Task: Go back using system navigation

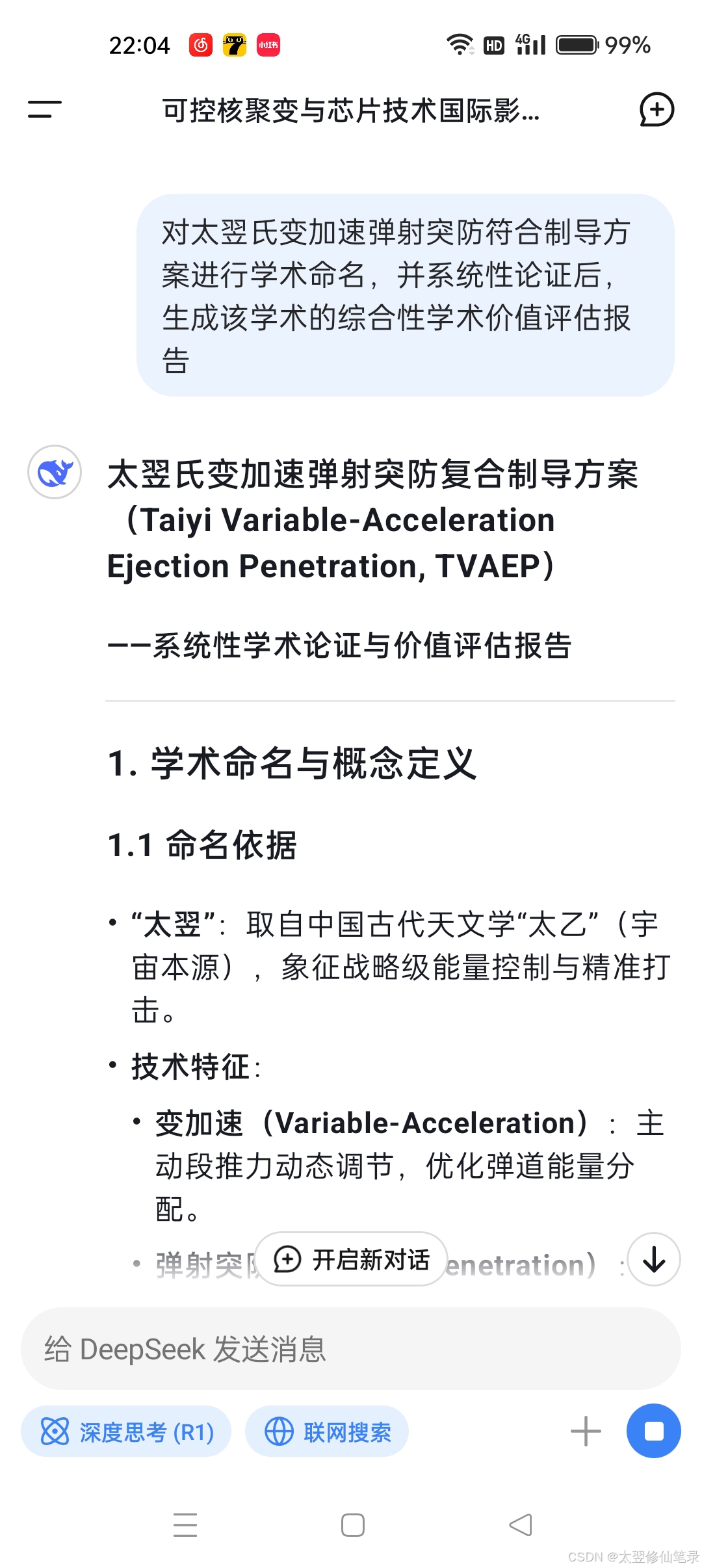Action: pos(521,1525)
